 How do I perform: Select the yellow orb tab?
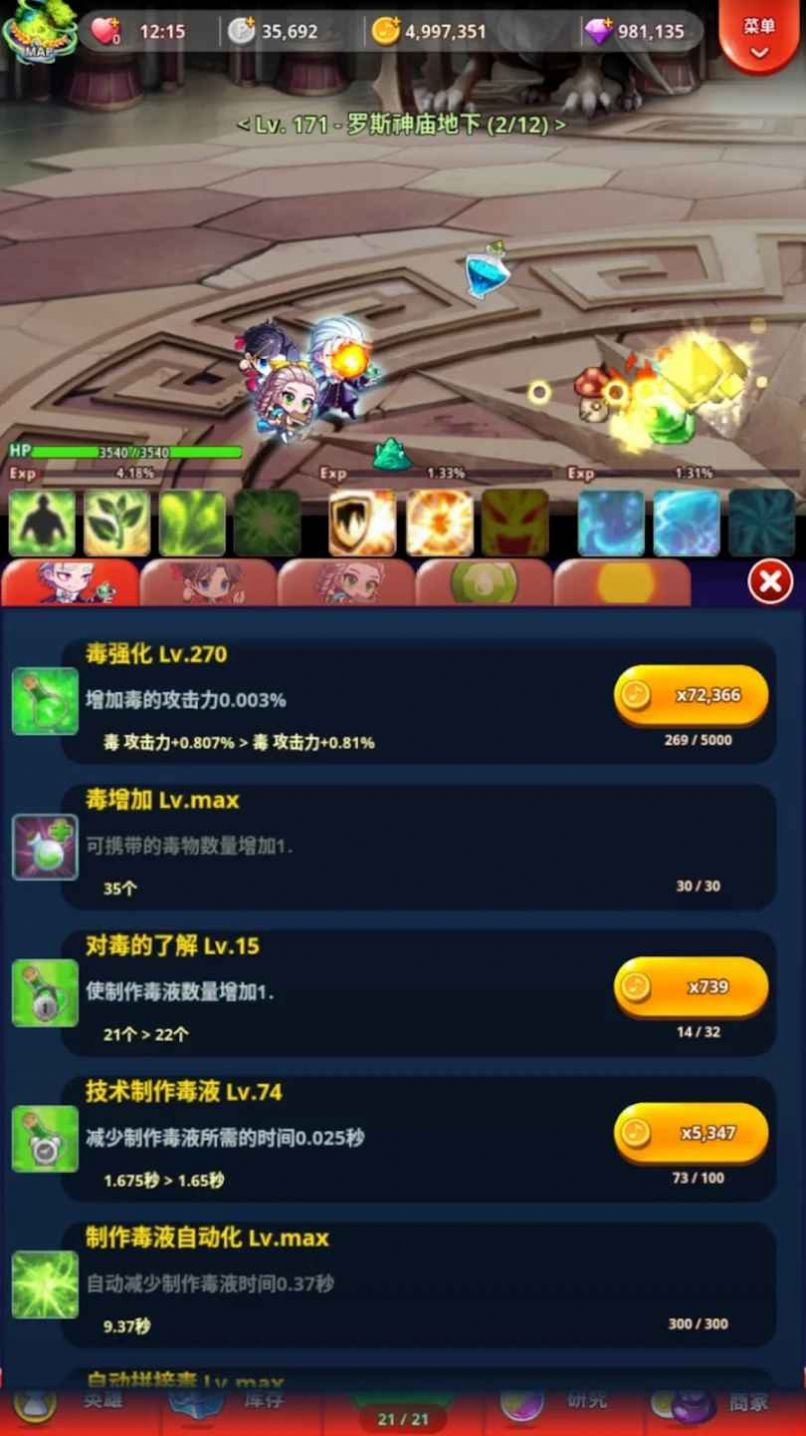622,581
